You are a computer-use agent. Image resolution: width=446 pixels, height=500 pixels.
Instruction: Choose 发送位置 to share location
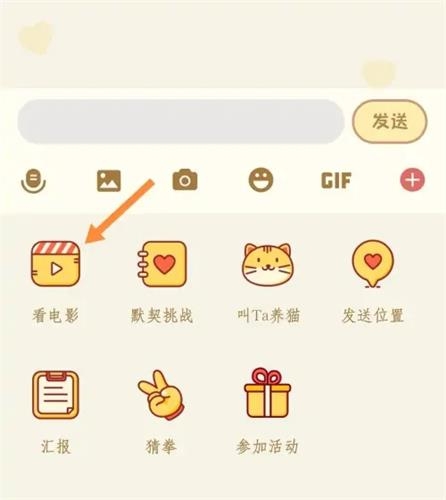coord(373,282)
